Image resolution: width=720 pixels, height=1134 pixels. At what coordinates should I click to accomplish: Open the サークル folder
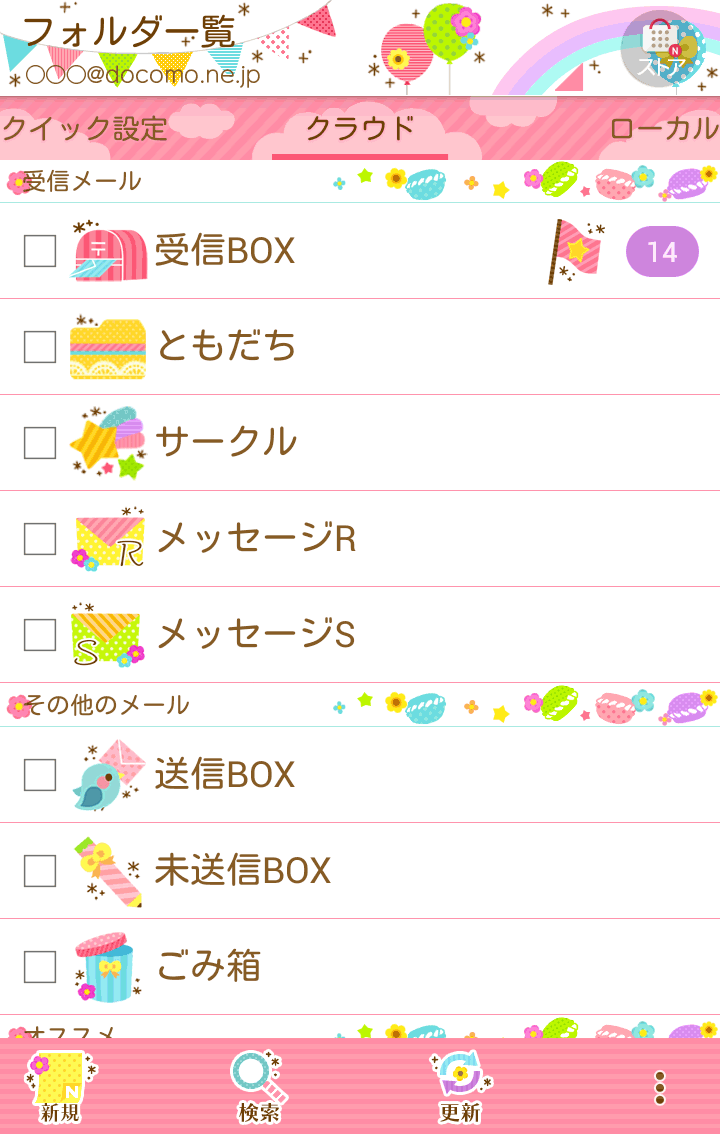(226, 442)
